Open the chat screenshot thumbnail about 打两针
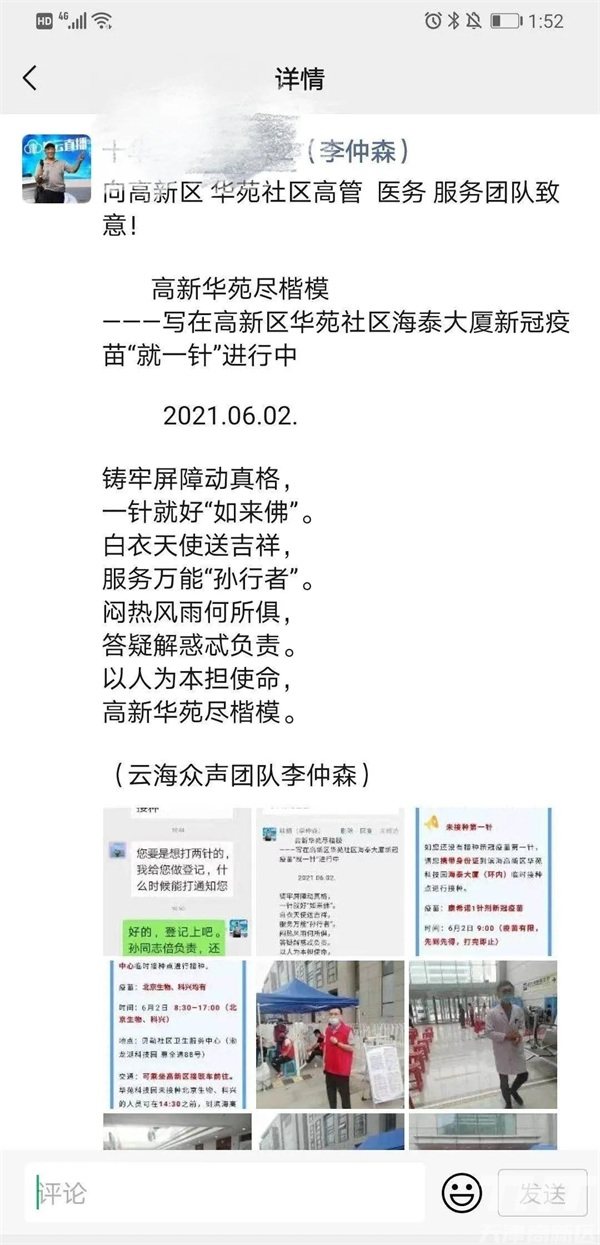Image resolution: width=600 pixels, height=1245 pixels. pyautogui.click(x=176, y=882)
